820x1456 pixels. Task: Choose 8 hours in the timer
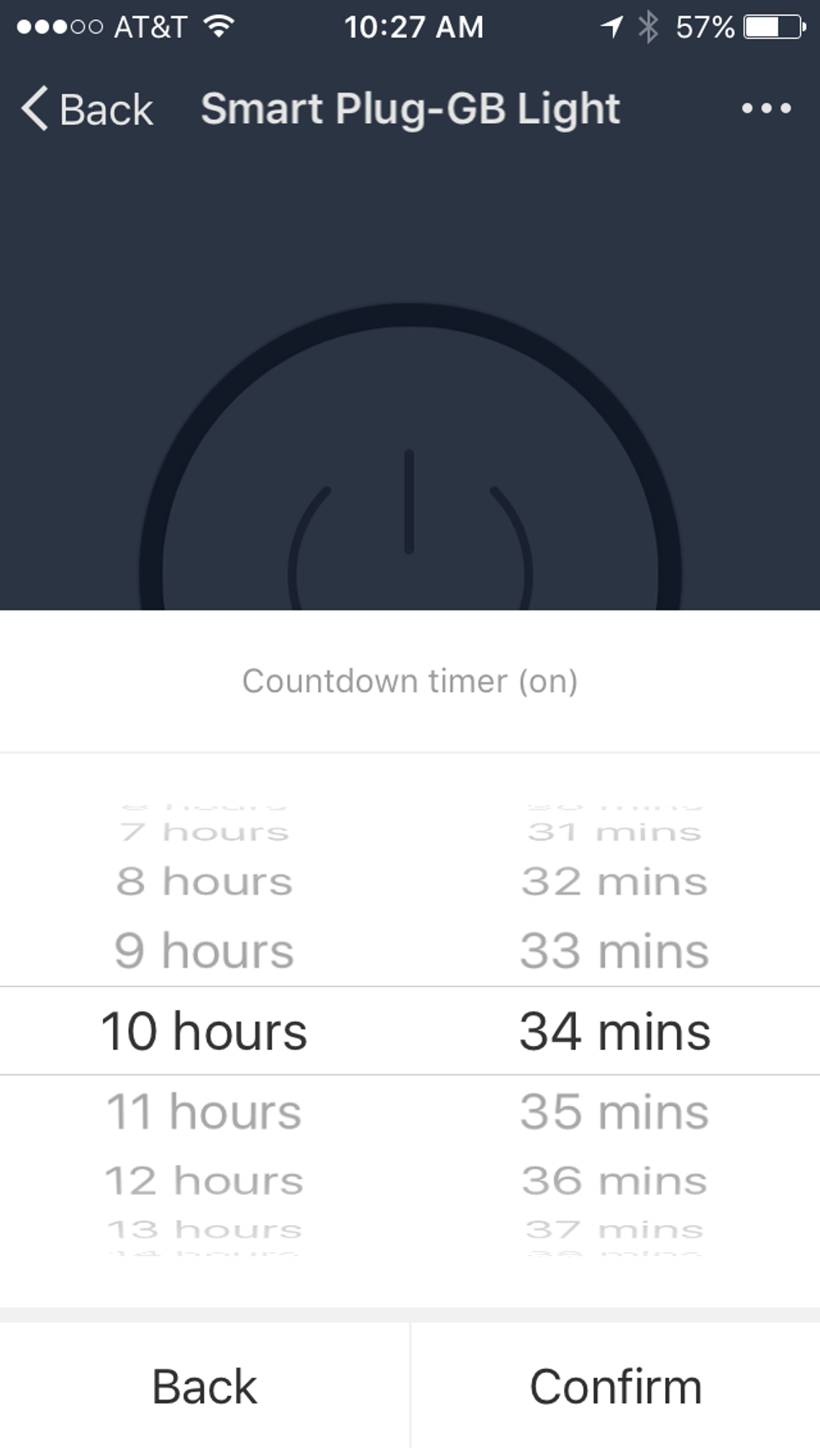coord(204,881)
